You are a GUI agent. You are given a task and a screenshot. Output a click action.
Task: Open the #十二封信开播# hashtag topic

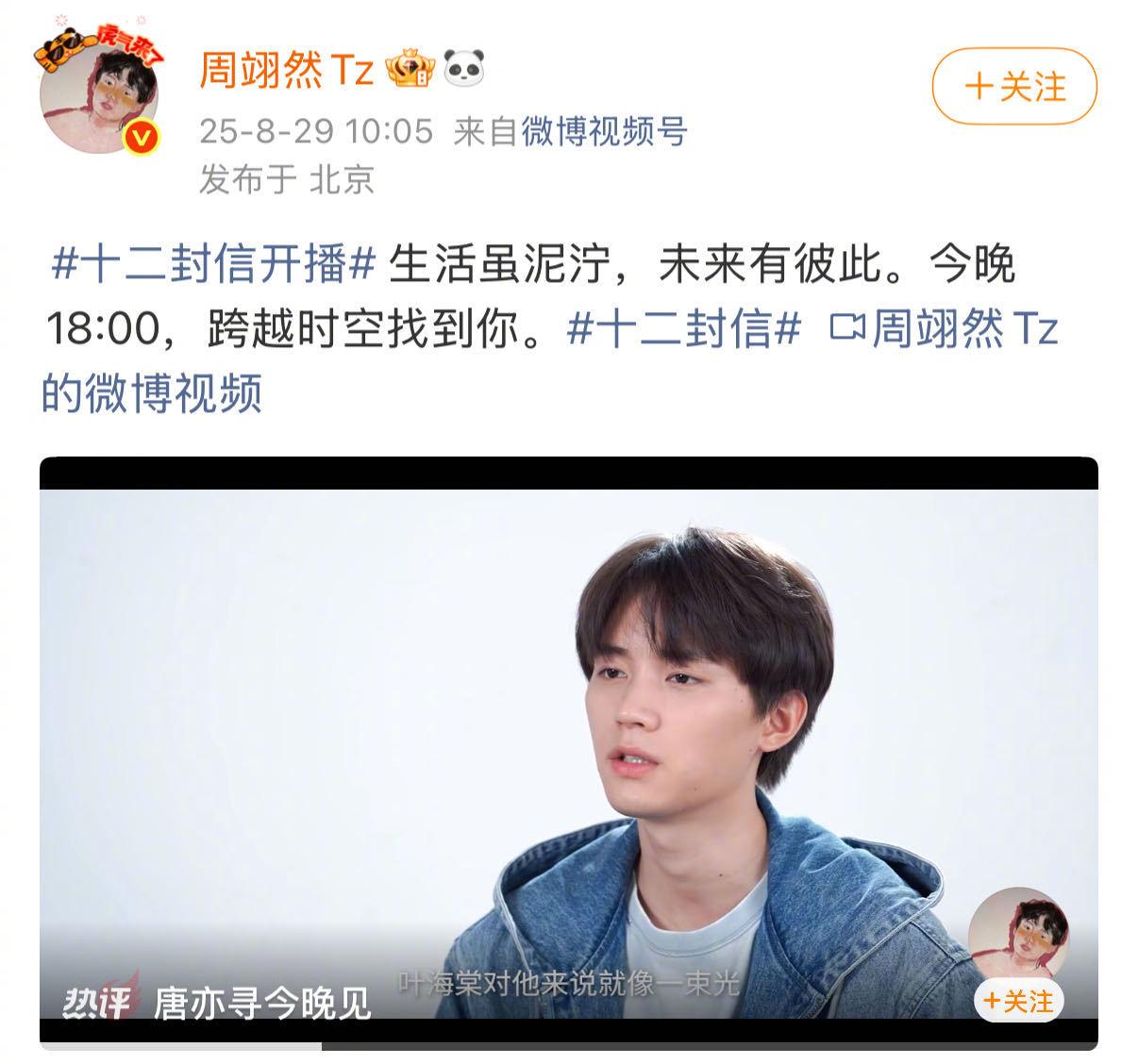[213, 265]
